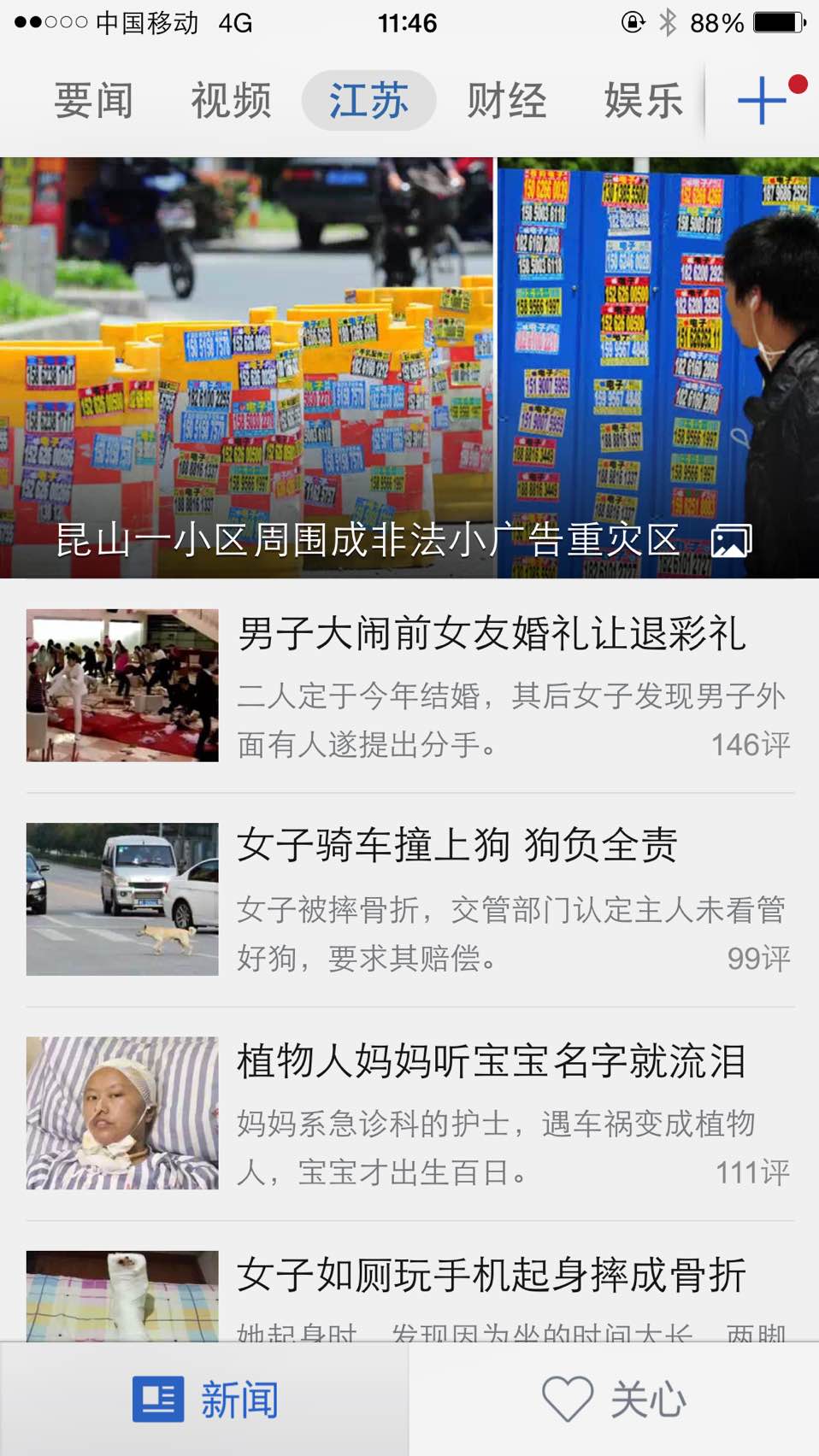Open the 关心 heart tab
This screenshot has height=1456, width=819.
click(x=614, y=1400)
